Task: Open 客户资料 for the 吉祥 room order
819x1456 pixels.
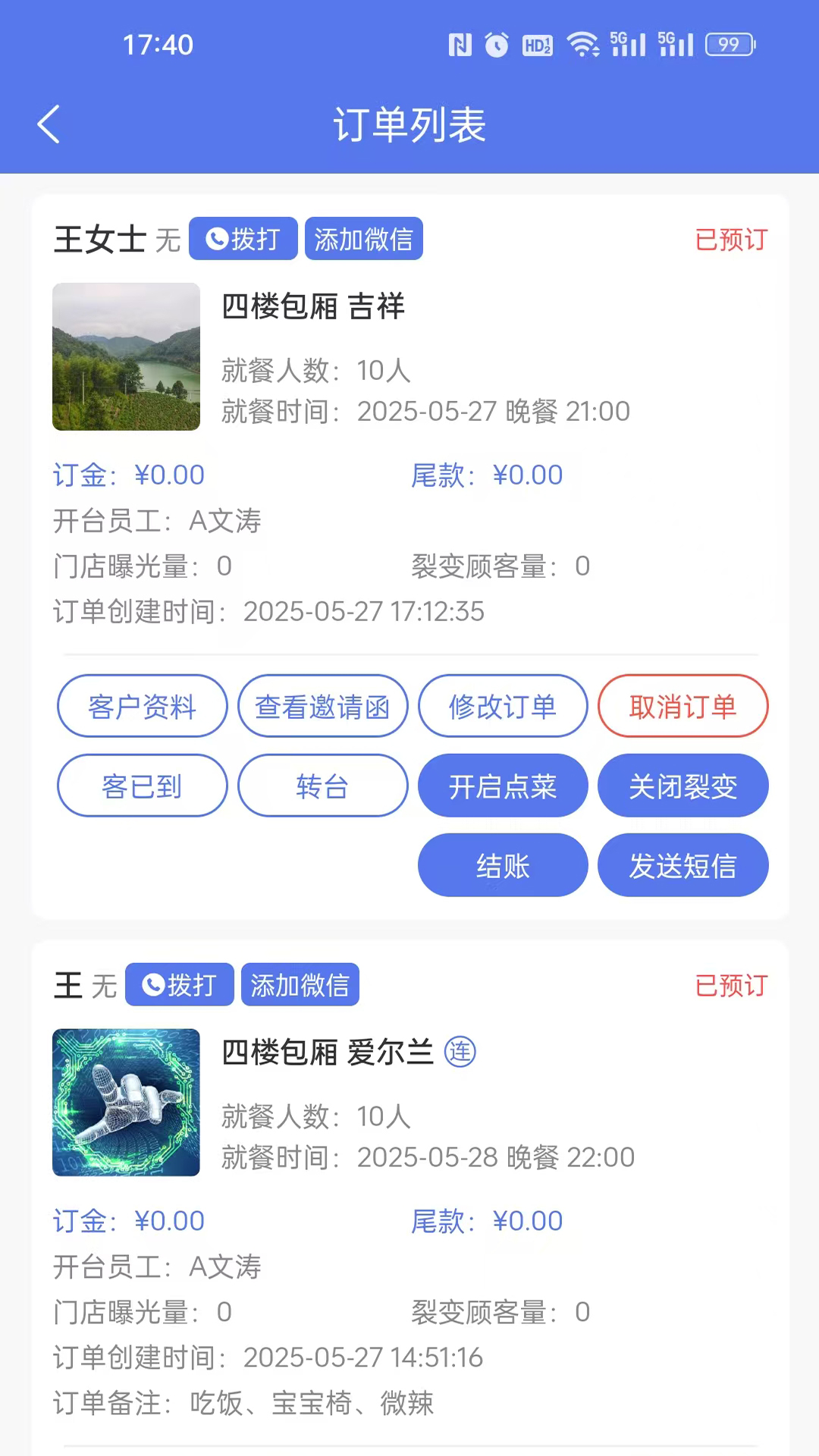Action: [142, 706]
